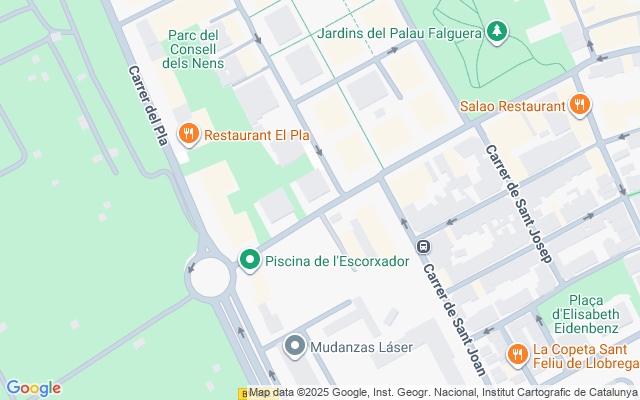Screen dimensions: 640x400
Task: Open Restaurant El Pla marker
Action: pyautogui.click(x=187, y=133)
